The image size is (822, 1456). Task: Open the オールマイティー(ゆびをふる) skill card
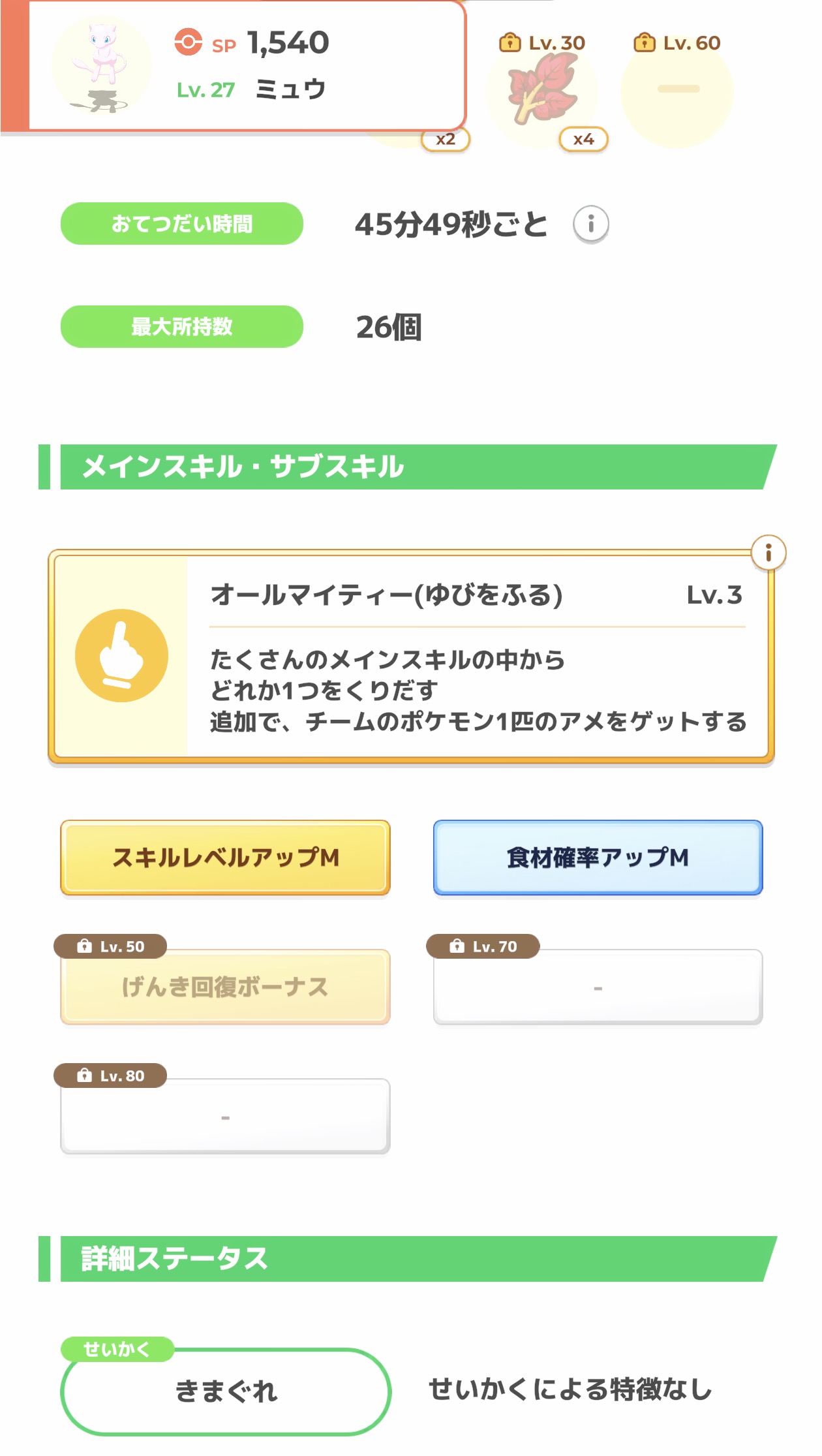[x=411, y=656]
